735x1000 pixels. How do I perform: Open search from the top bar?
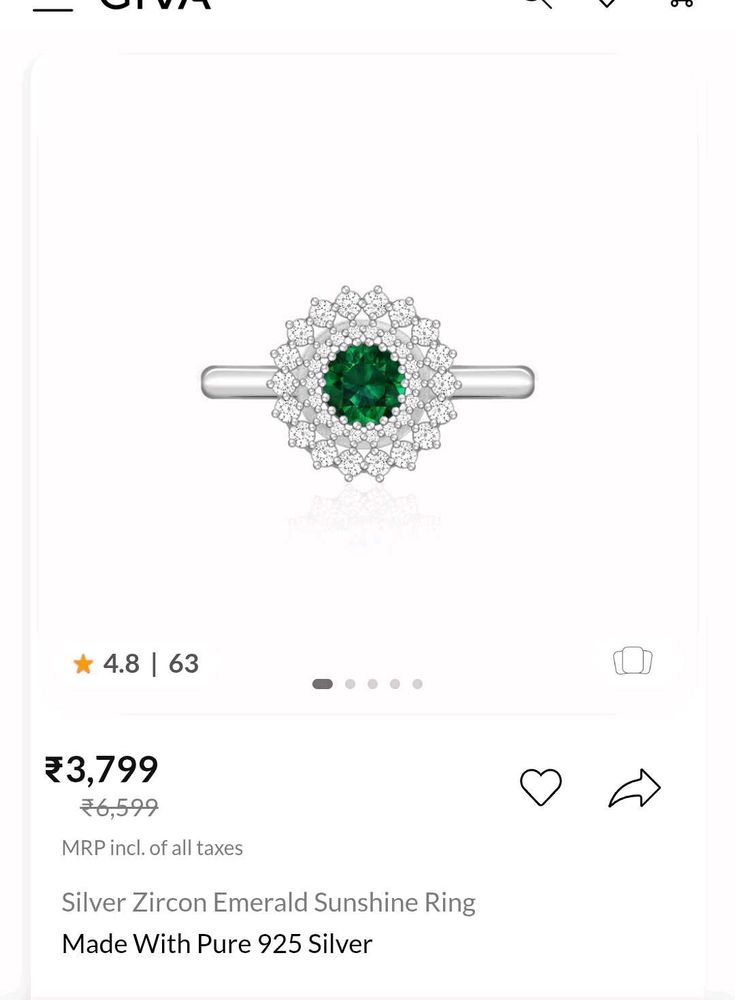click(x=534, y=5)
